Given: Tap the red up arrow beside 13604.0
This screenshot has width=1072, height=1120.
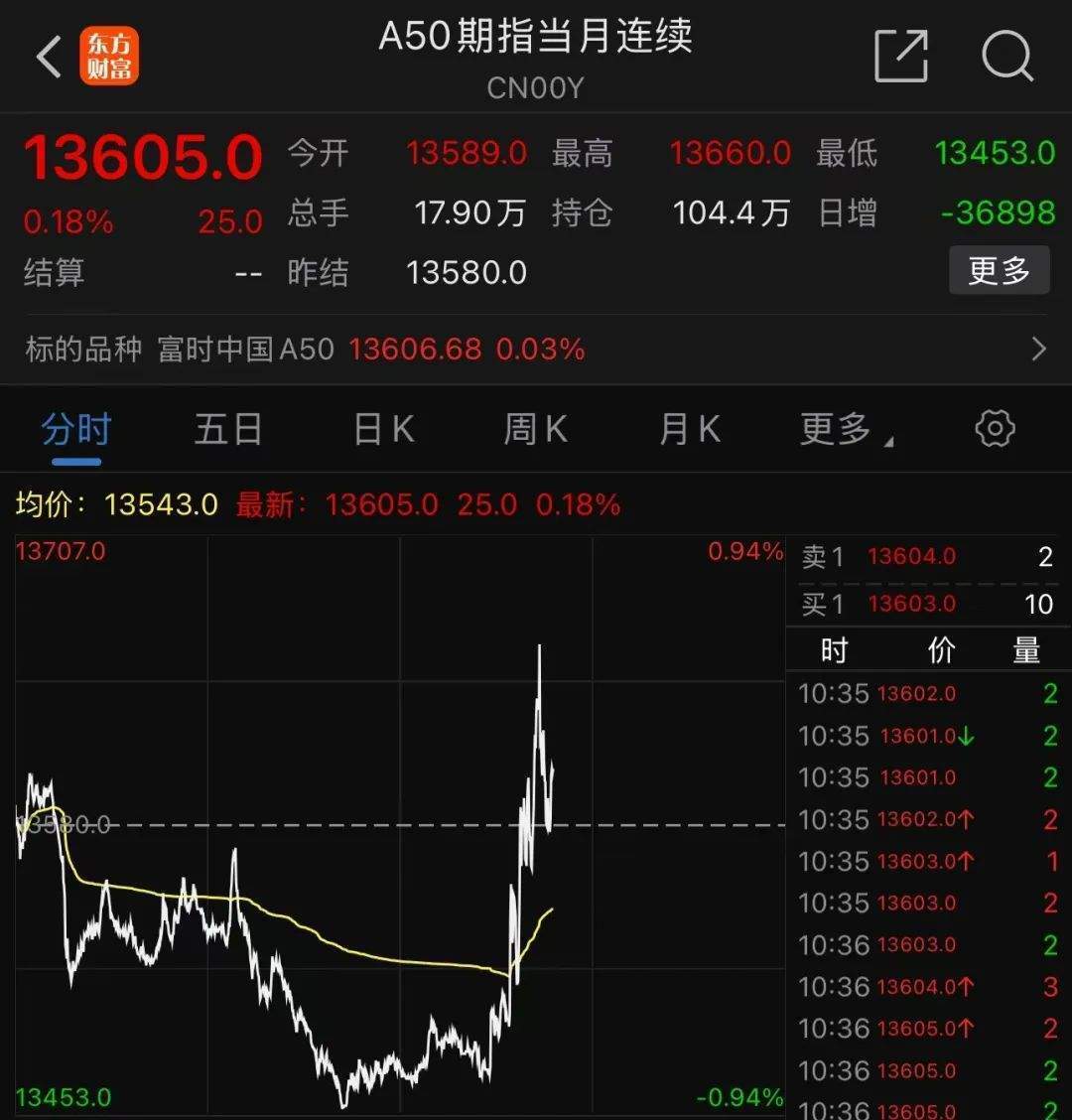Looking at the screenshot, I should (x=966, y=987).
